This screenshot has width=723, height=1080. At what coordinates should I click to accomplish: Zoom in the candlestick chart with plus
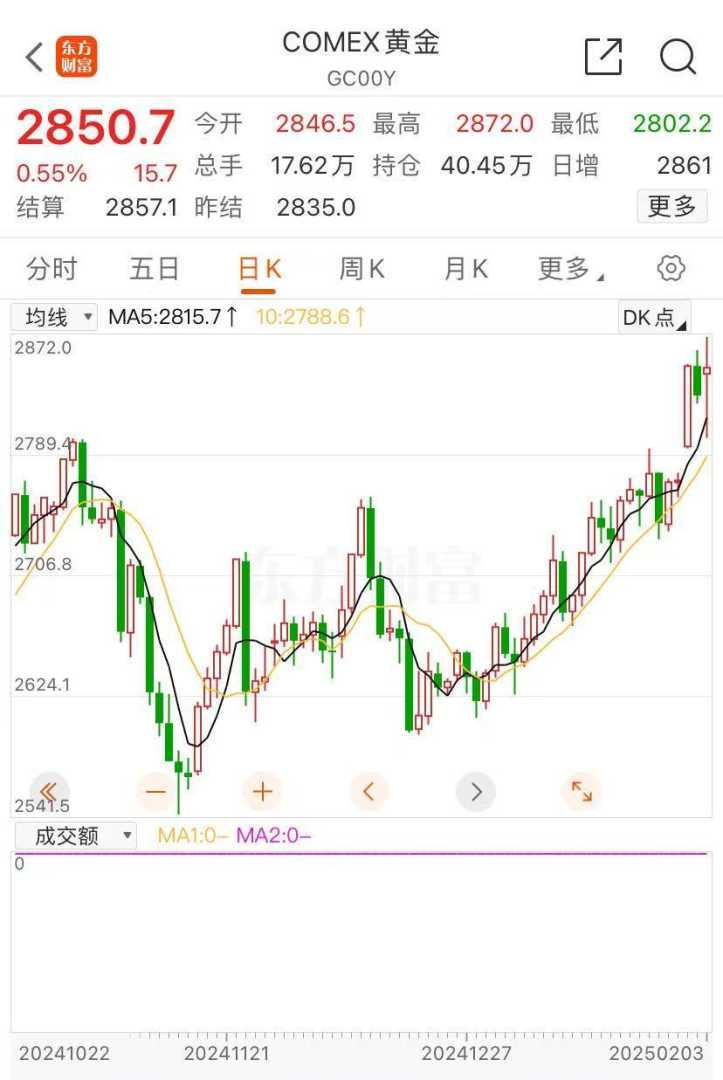[262, 792]
